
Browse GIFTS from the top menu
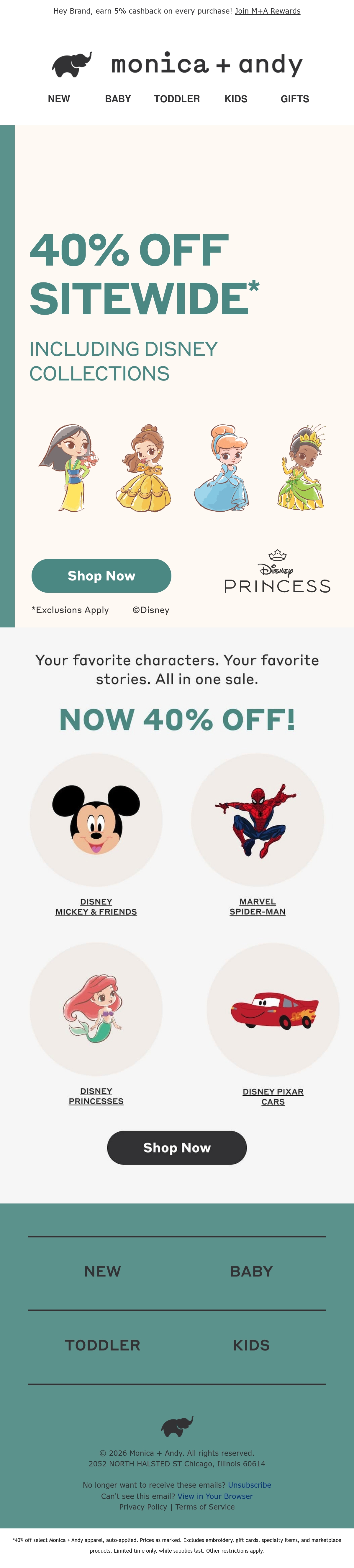[x=295, y=99]
